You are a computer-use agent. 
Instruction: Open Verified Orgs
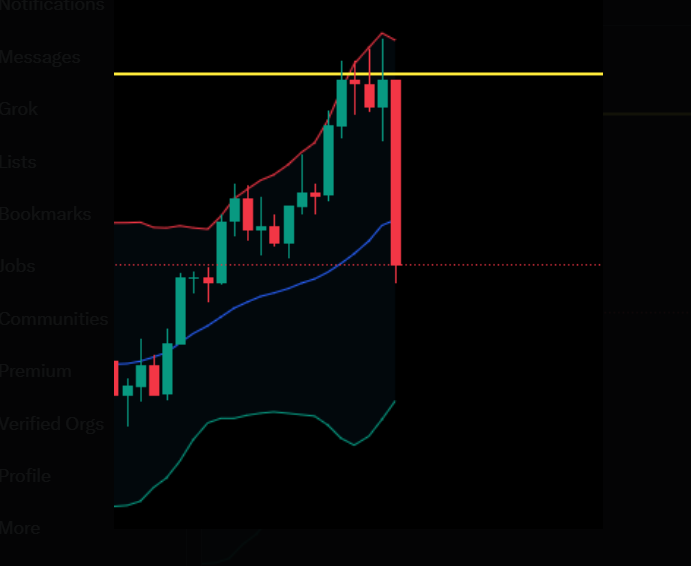pyautogui.click(x=52, y=424)
